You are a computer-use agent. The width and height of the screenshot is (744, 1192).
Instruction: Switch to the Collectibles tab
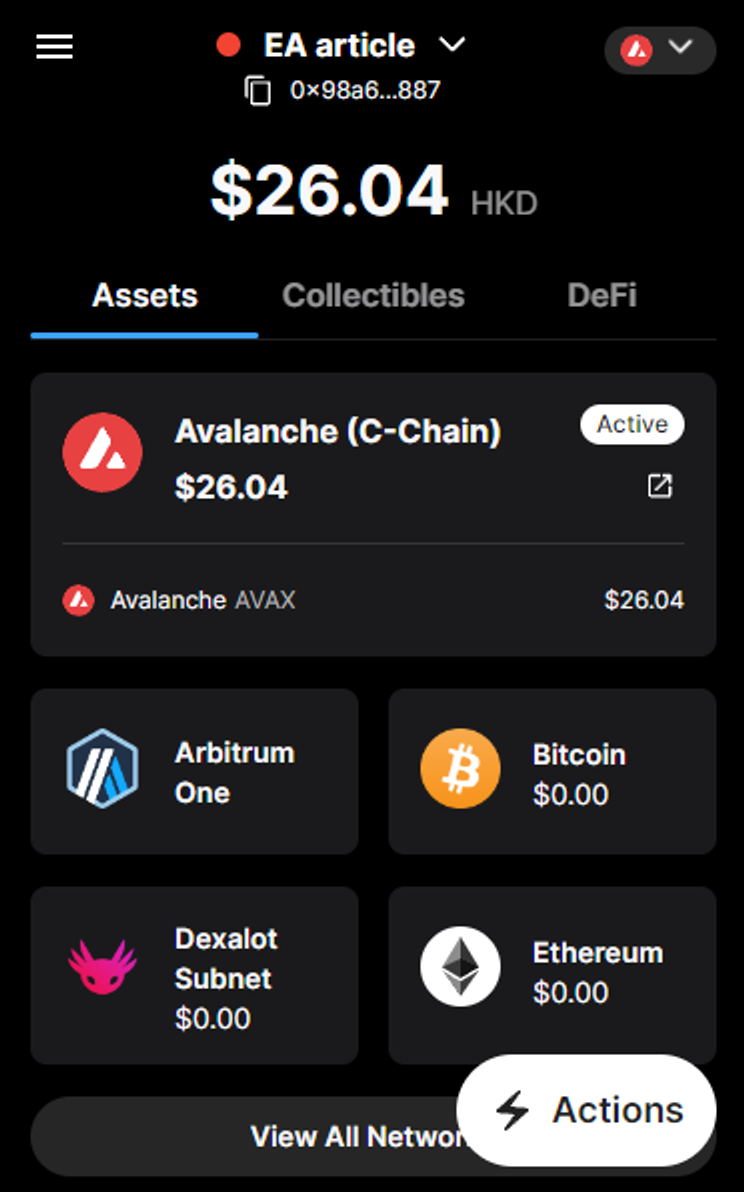tap(373, 295)
